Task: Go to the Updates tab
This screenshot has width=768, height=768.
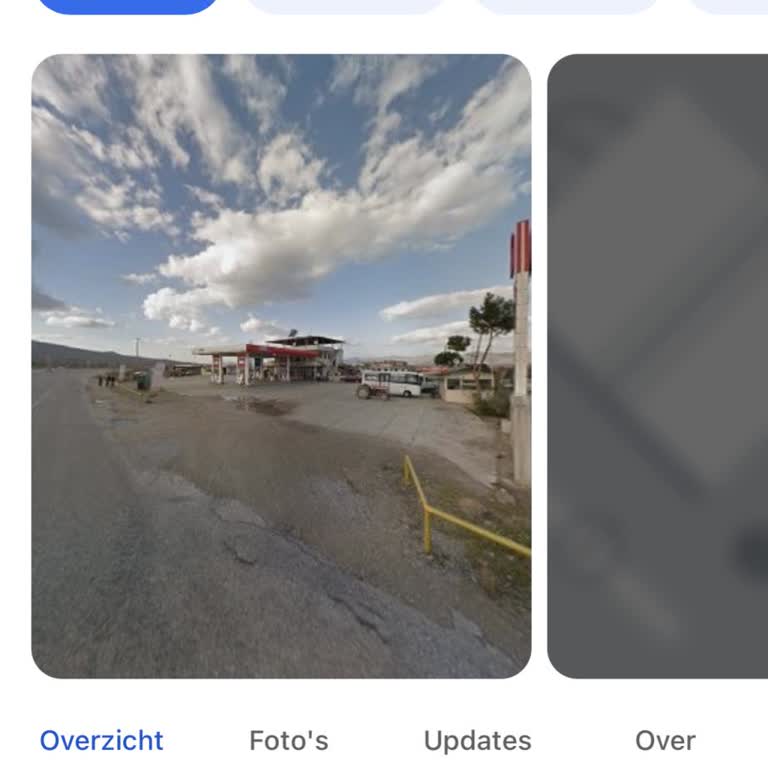Action: [477, 741]
